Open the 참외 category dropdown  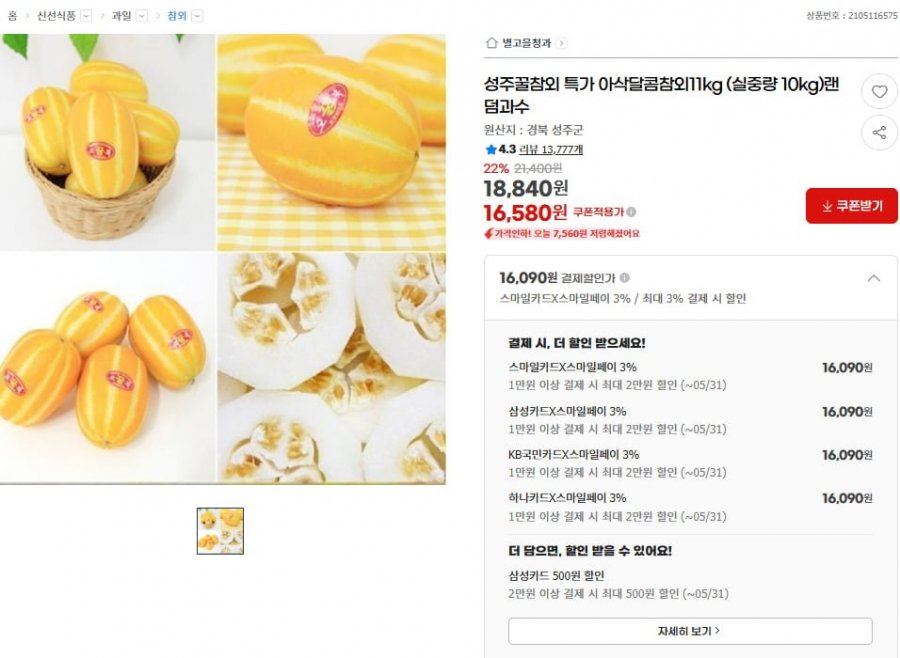tap(196, 16)
